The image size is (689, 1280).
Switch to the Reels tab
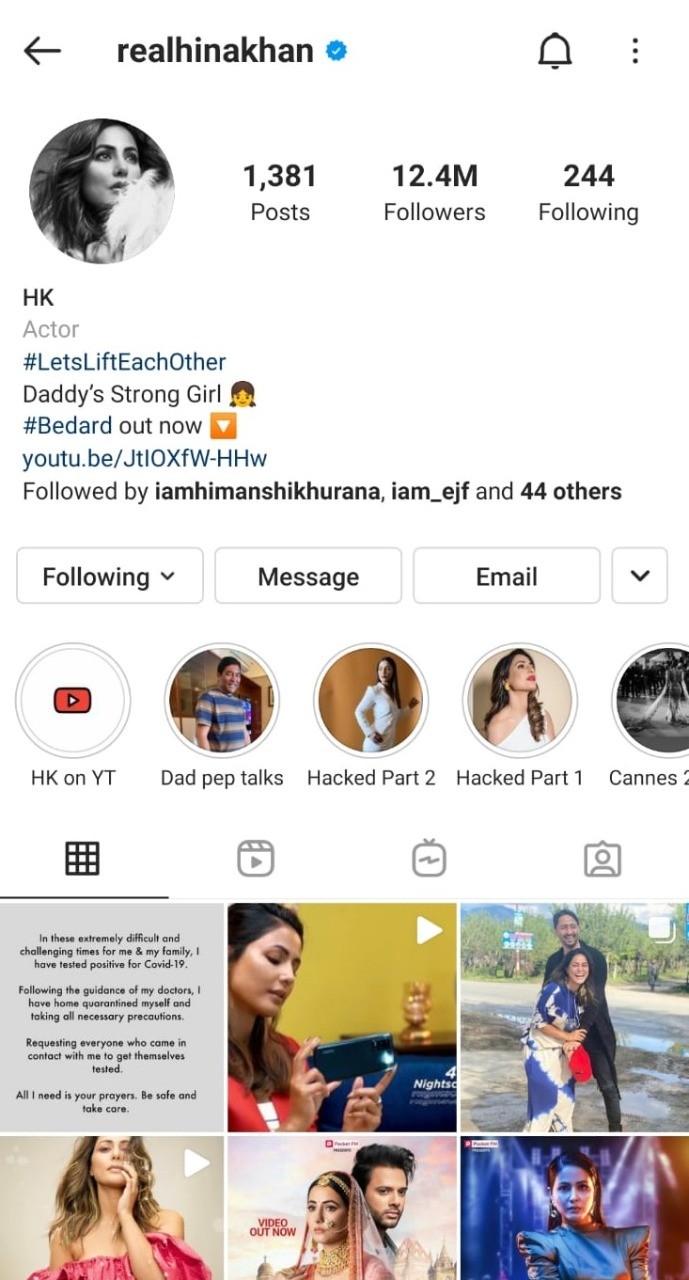(x=255, y=859)
